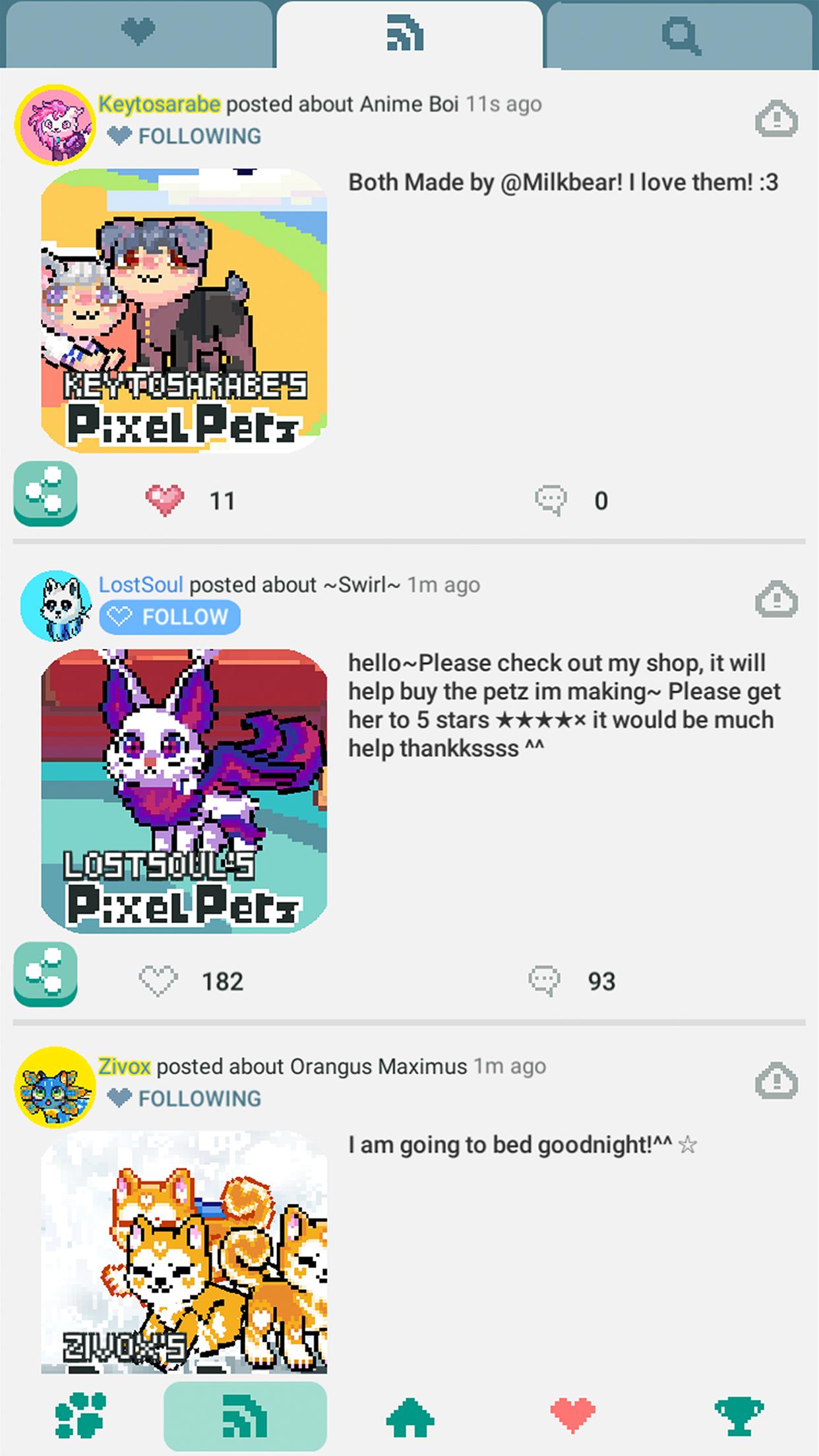This screenshot has width=819, height=1456.
Task: Go to the paw print section
Action: click(x=80, y=1415)
